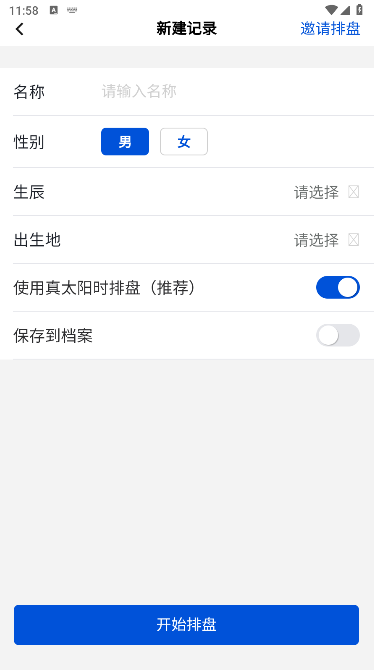
Task: Select 女 as gender
Action: [x=184, y=141]
